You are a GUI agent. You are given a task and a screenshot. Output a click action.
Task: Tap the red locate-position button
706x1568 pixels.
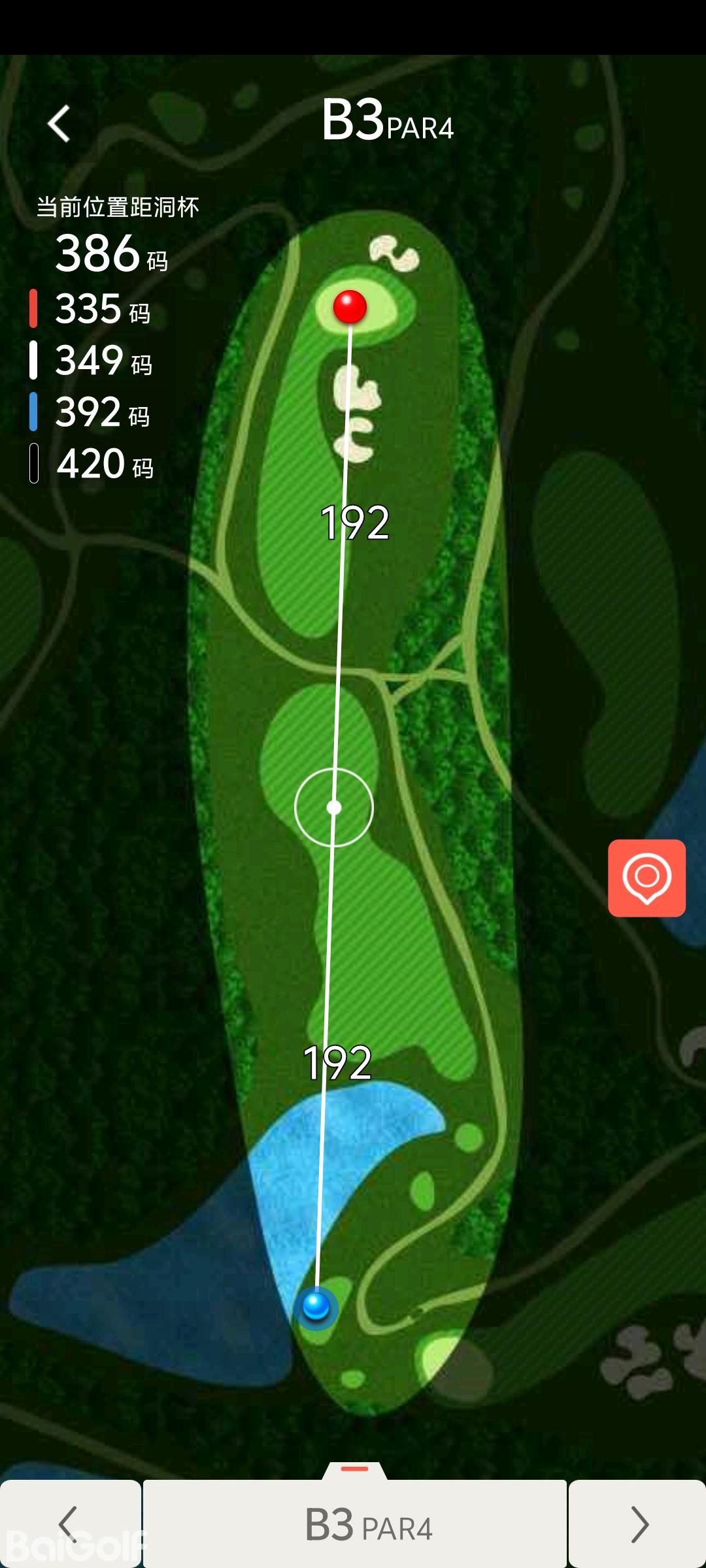pos(647,877)
